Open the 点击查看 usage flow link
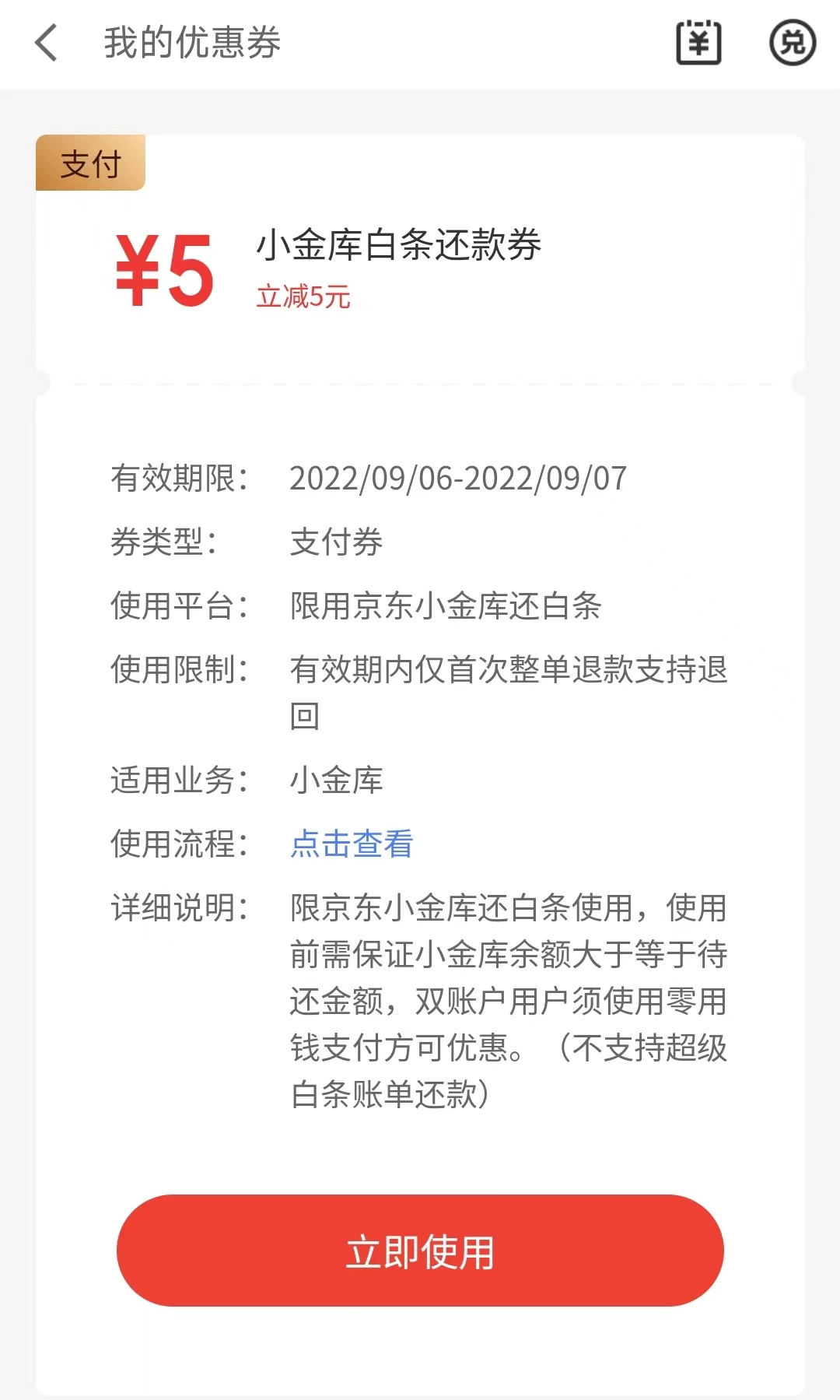This screenshot has width=840, height=1400. [352, 844]
